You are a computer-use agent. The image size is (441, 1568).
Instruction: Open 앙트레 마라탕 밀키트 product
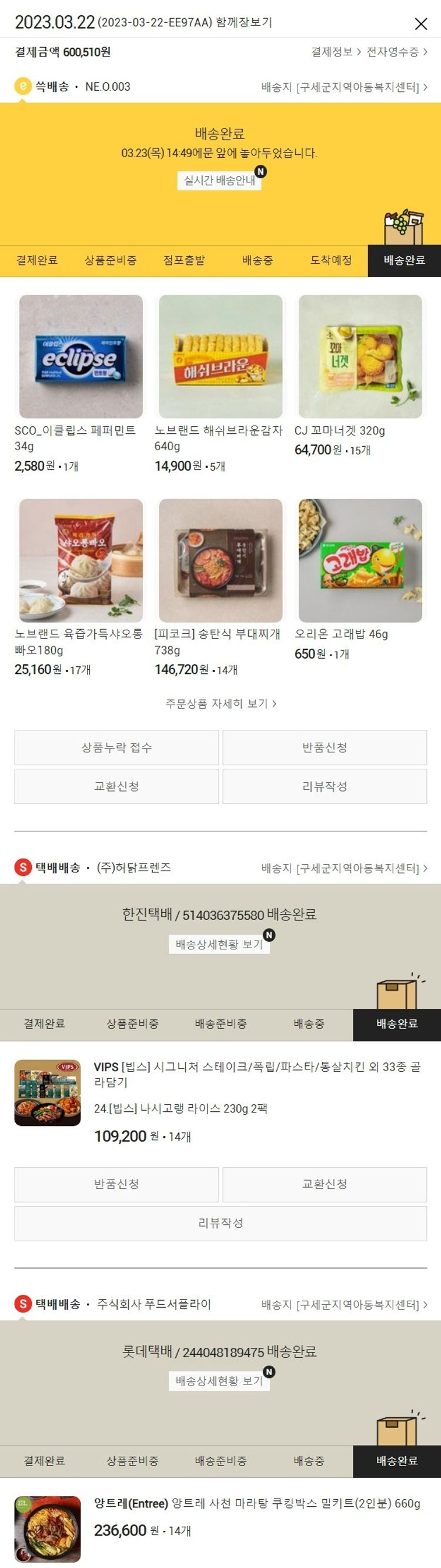257,1503
